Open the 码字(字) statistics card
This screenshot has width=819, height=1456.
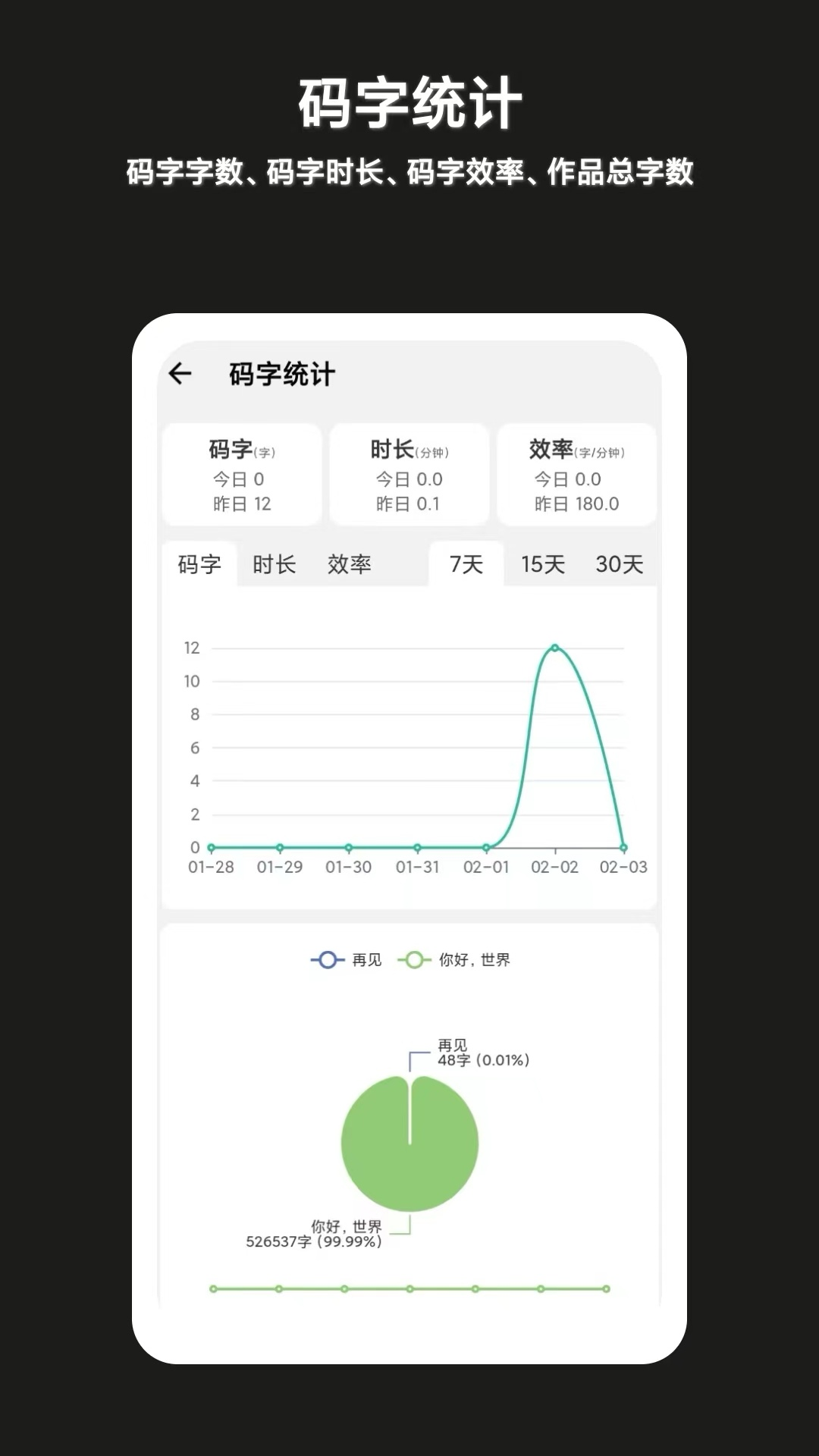243,474
